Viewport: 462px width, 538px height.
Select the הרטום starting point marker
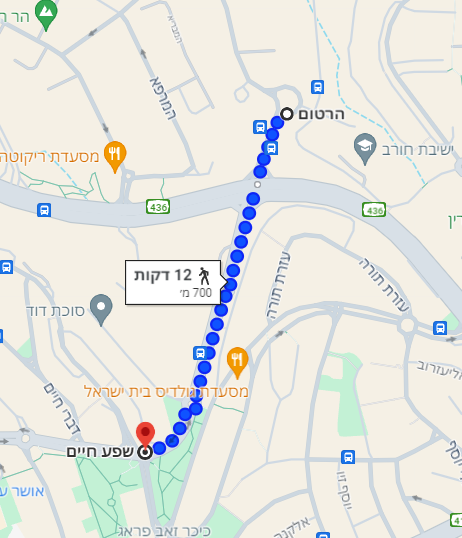tap(287, 114)
